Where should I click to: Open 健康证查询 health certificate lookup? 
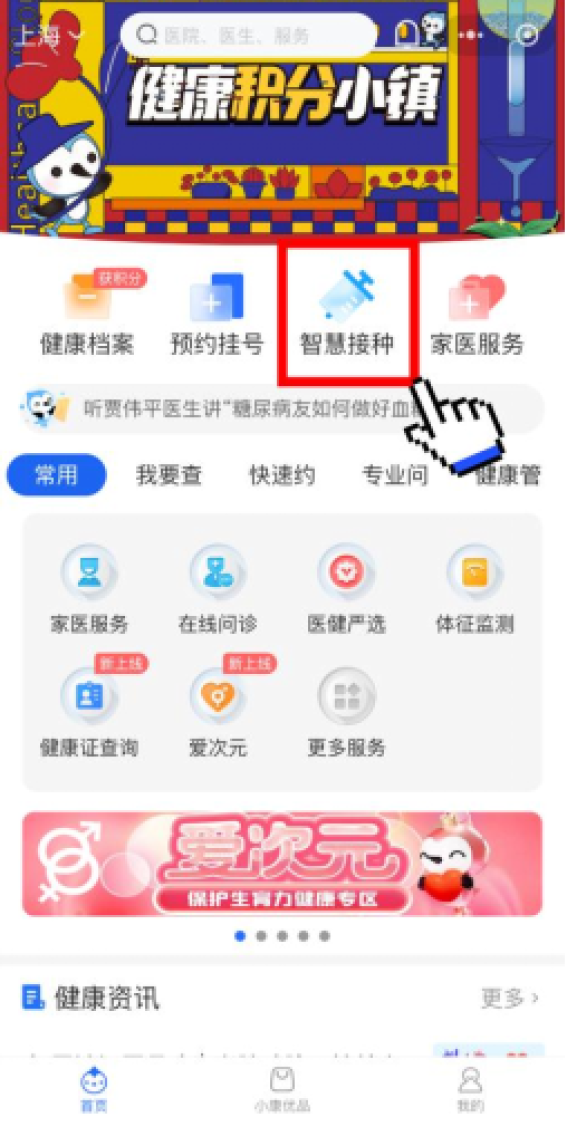tap(88, 712)
